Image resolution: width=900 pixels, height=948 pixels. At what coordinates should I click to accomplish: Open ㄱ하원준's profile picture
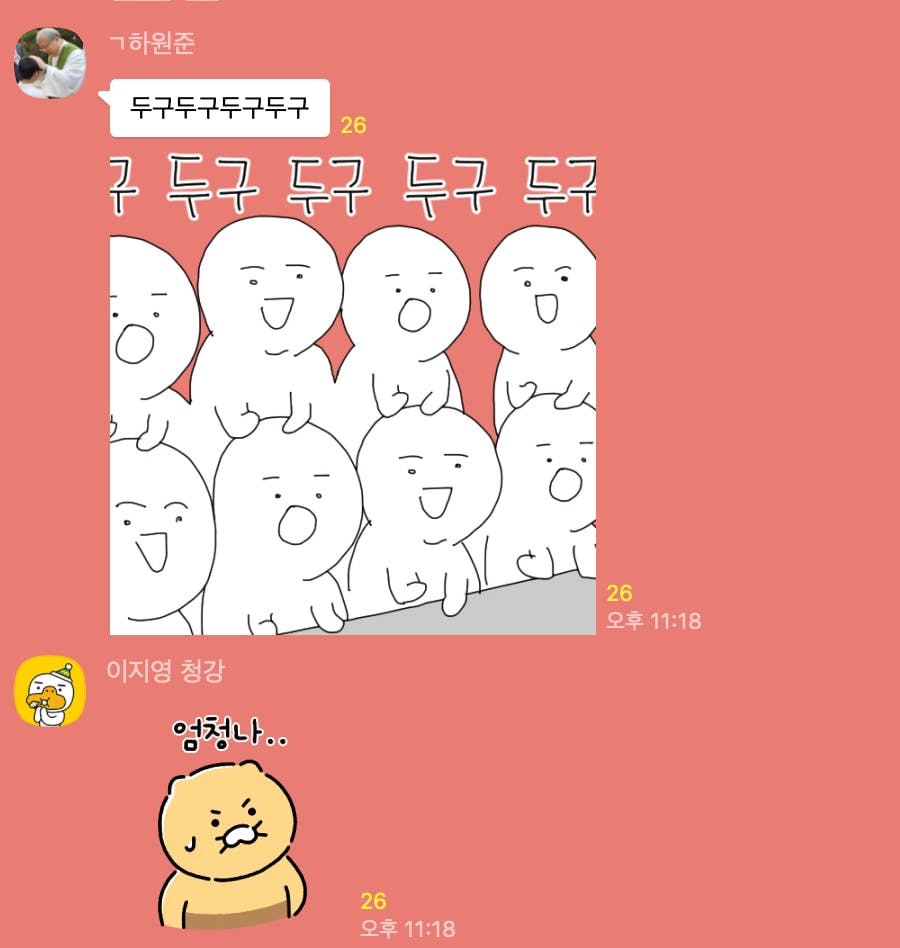(x=49, y=63)
